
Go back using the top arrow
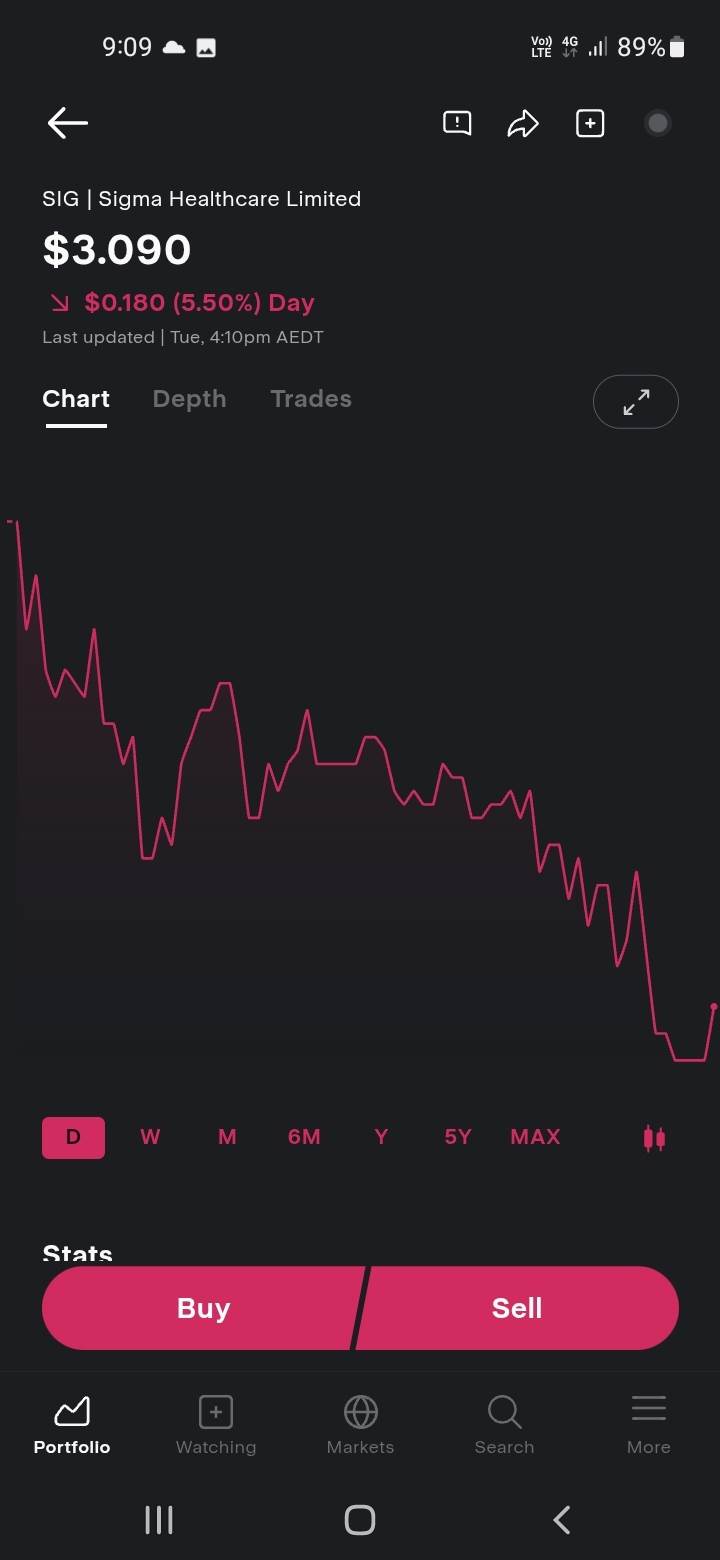click(x=68, y=123)
